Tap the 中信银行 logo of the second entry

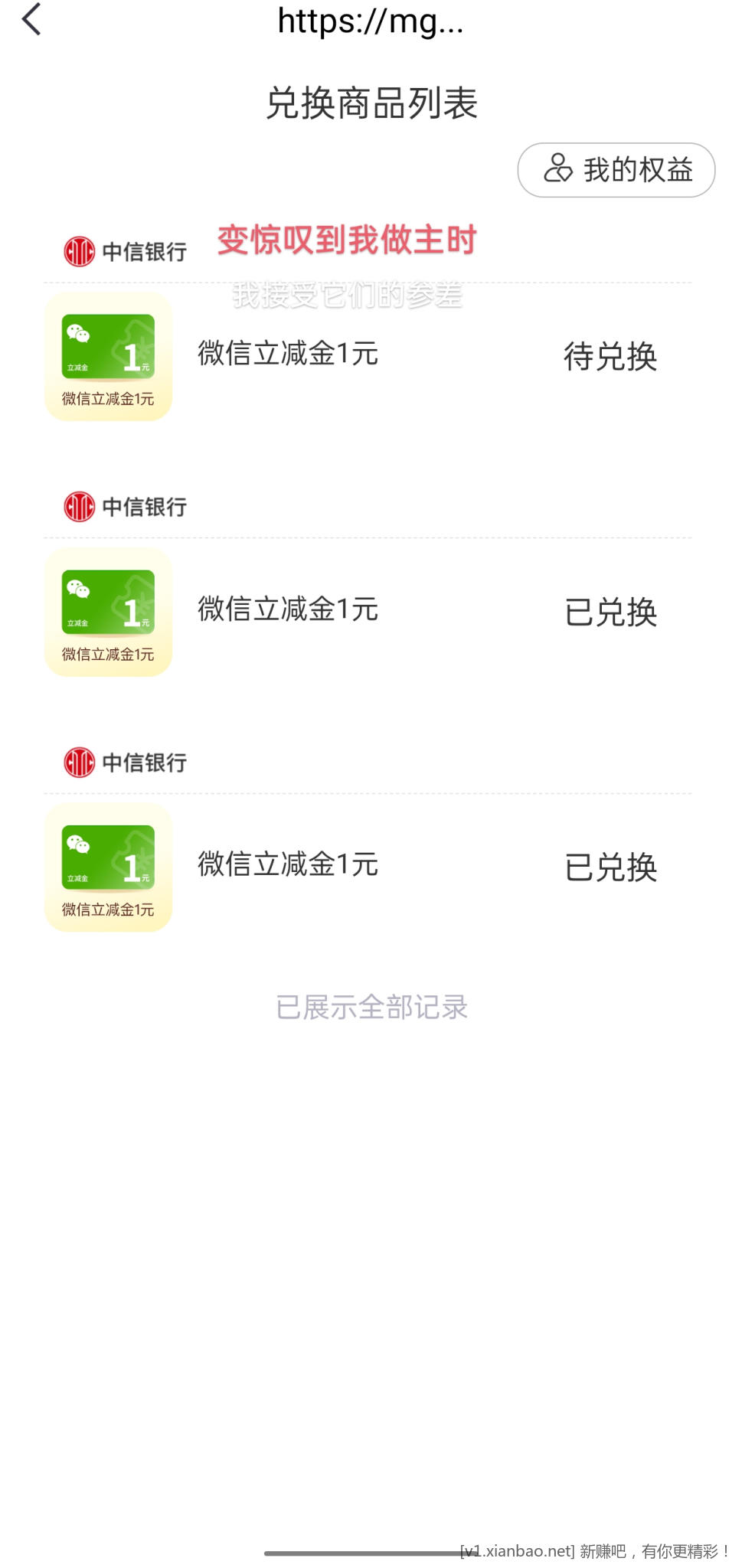(x=79, y=506)
